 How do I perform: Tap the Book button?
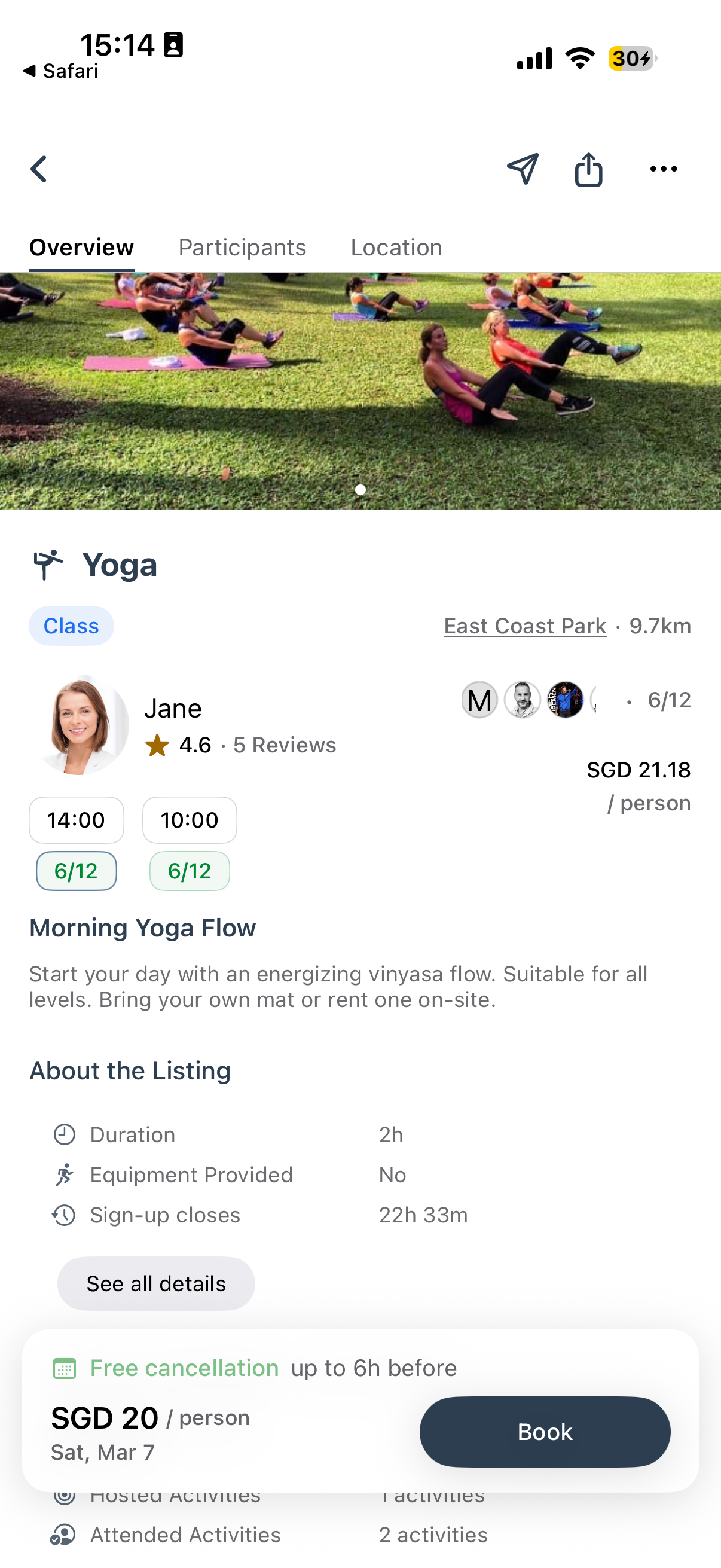(x=545, y=1432)
